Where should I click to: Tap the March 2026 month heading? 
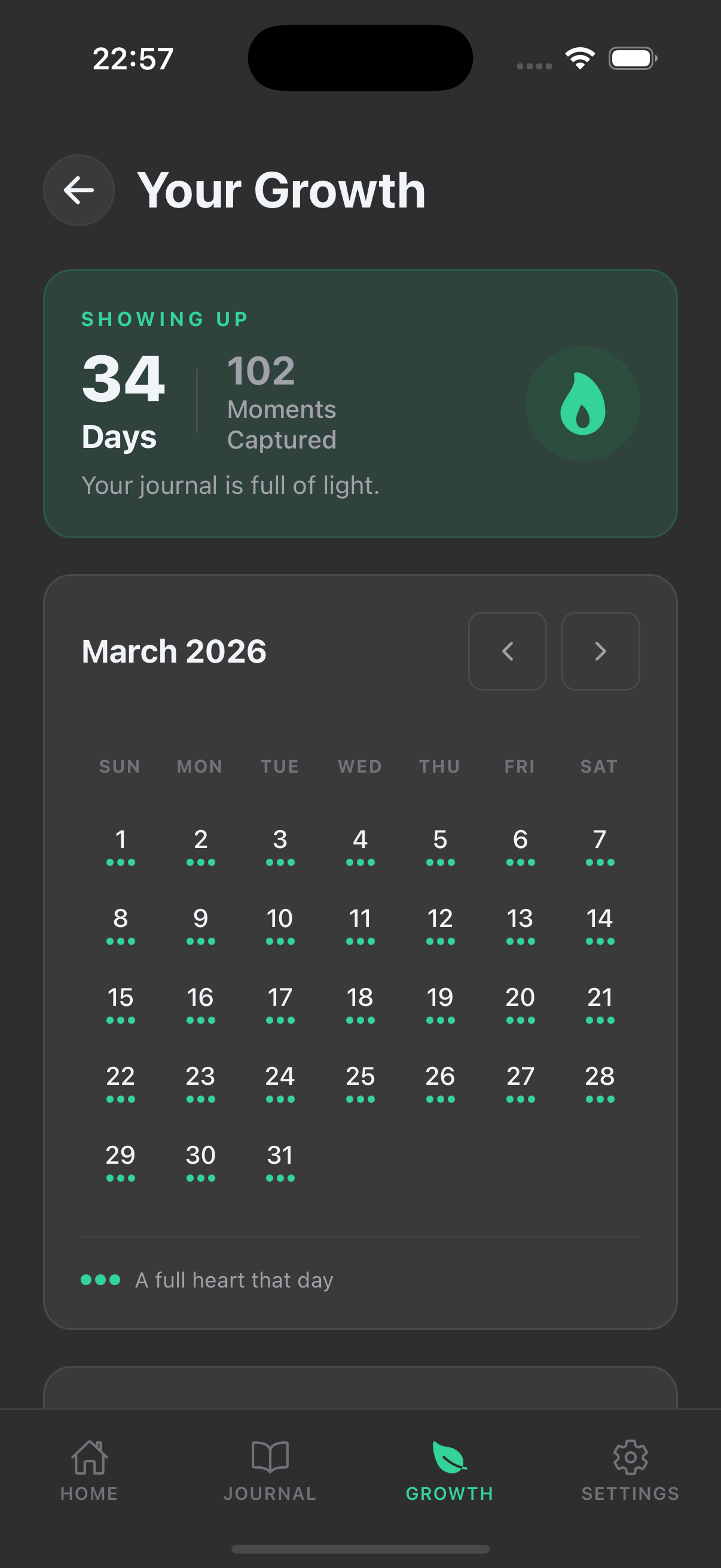tap(174, 651)
